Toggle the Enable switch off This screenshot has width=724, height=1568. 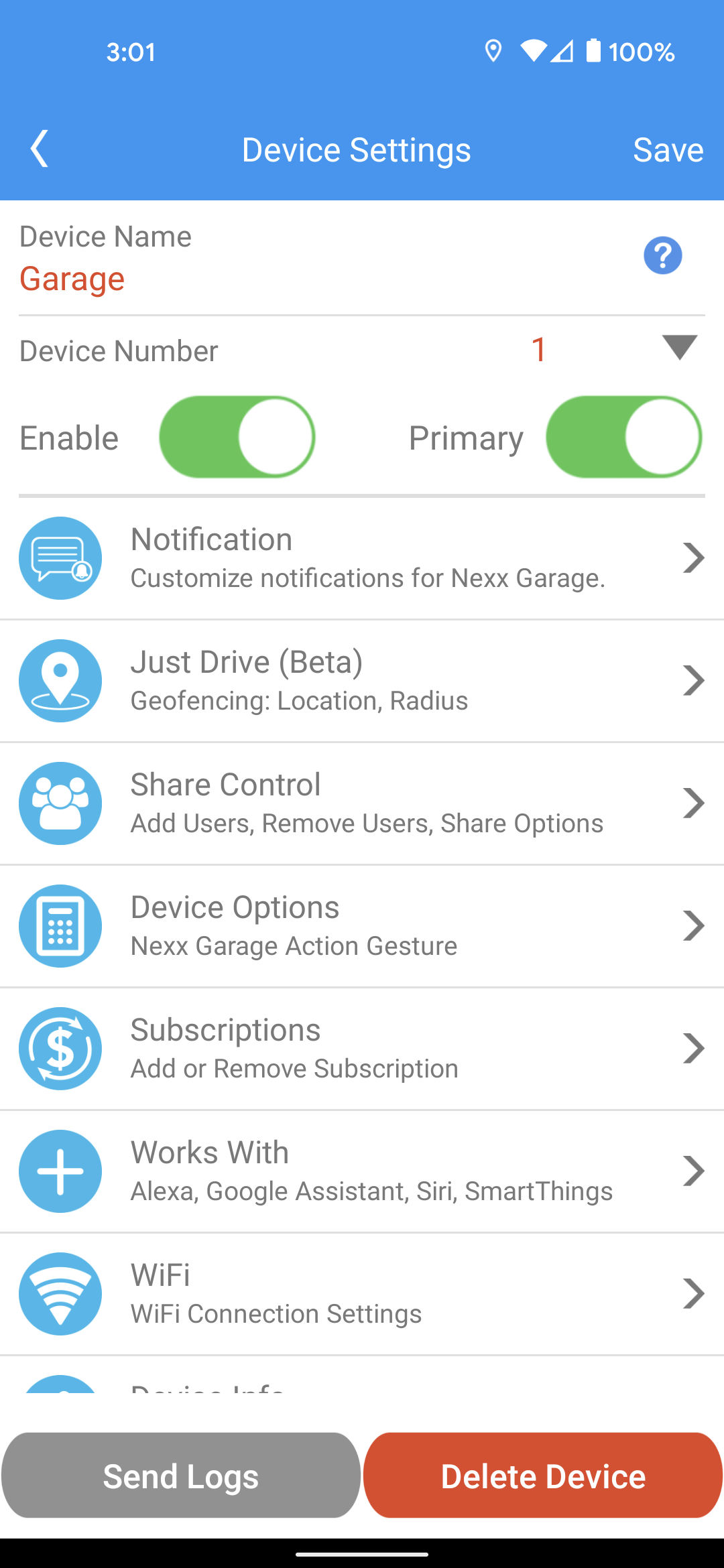coord(237,437)
